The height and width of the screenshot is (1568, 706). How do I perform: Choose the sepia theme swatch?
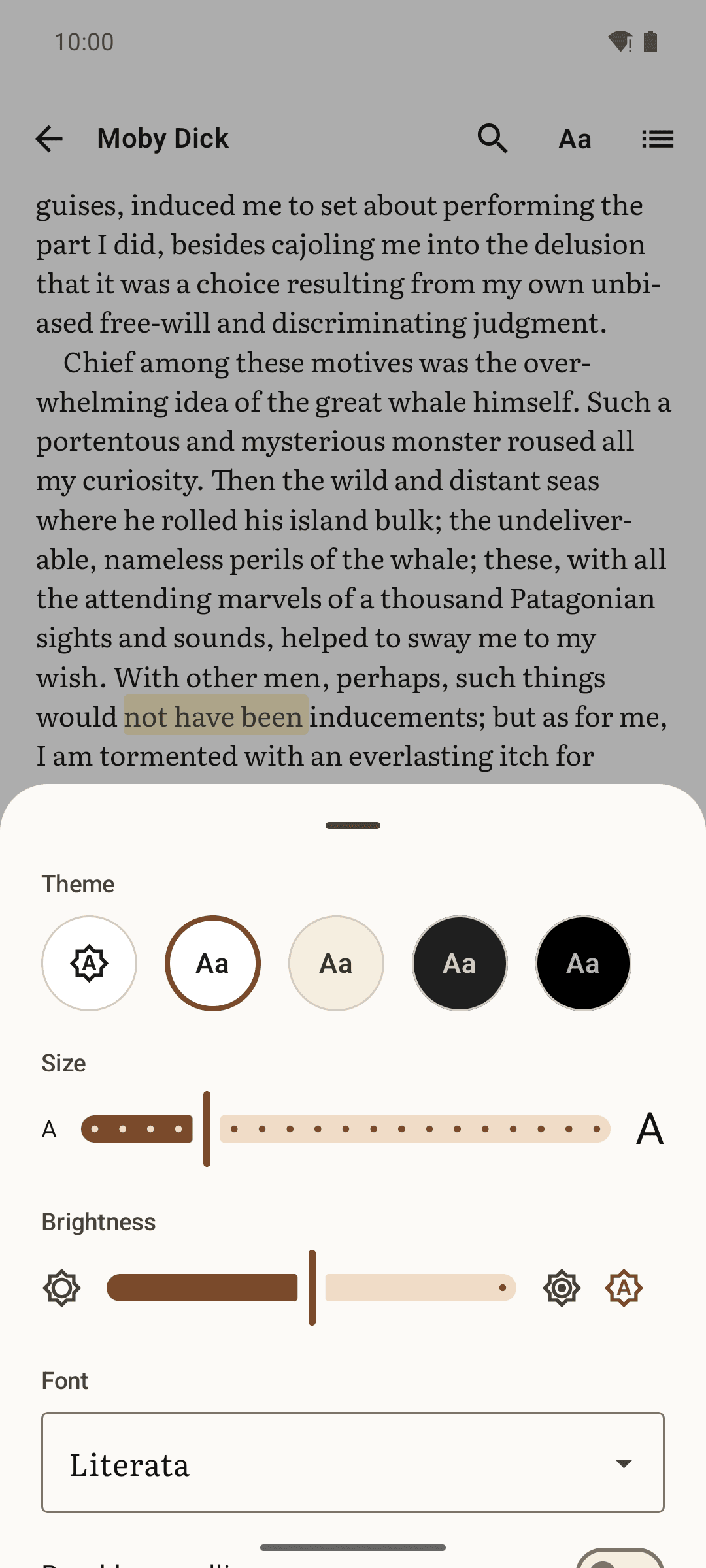(x=336, y=963)
